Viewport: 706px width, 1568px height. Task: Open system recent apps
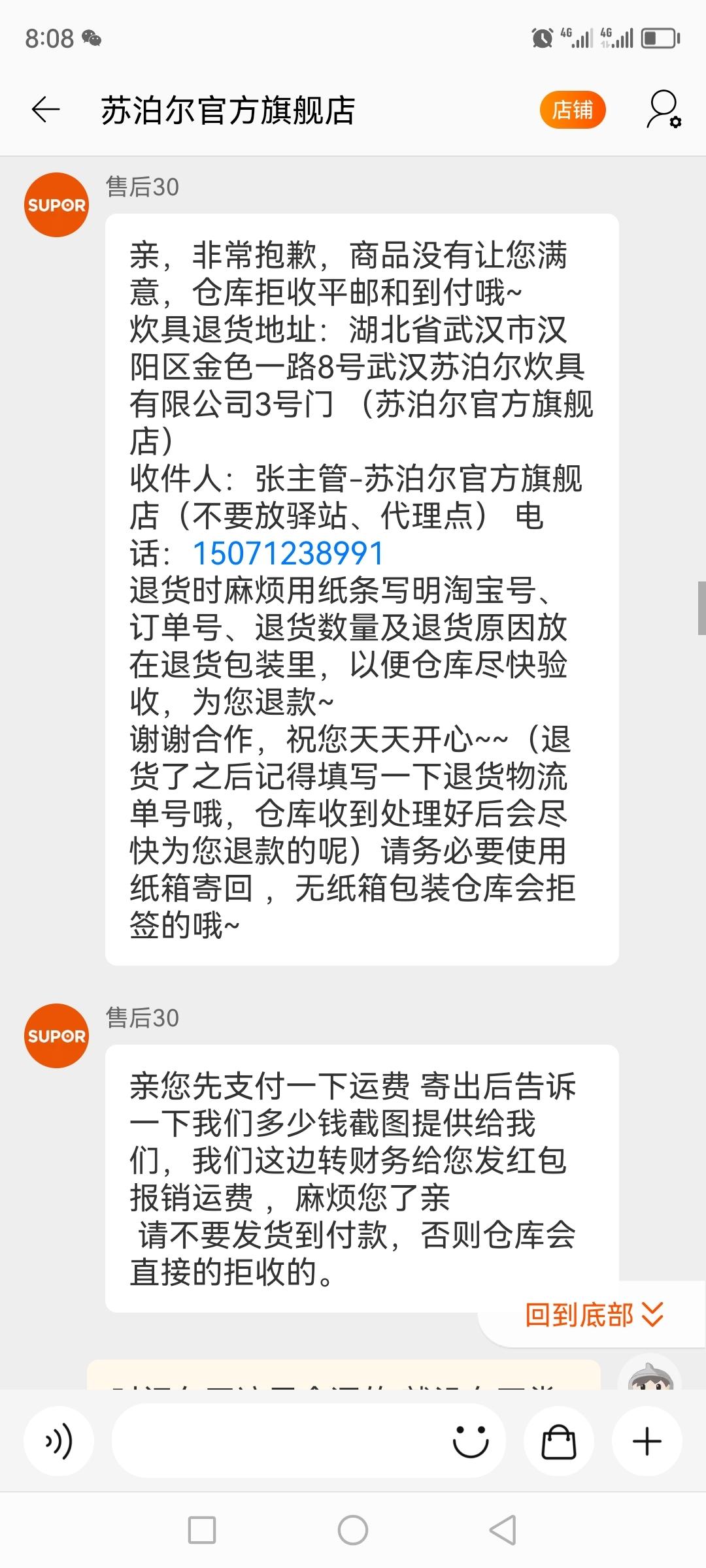[x=202, y=1530]
